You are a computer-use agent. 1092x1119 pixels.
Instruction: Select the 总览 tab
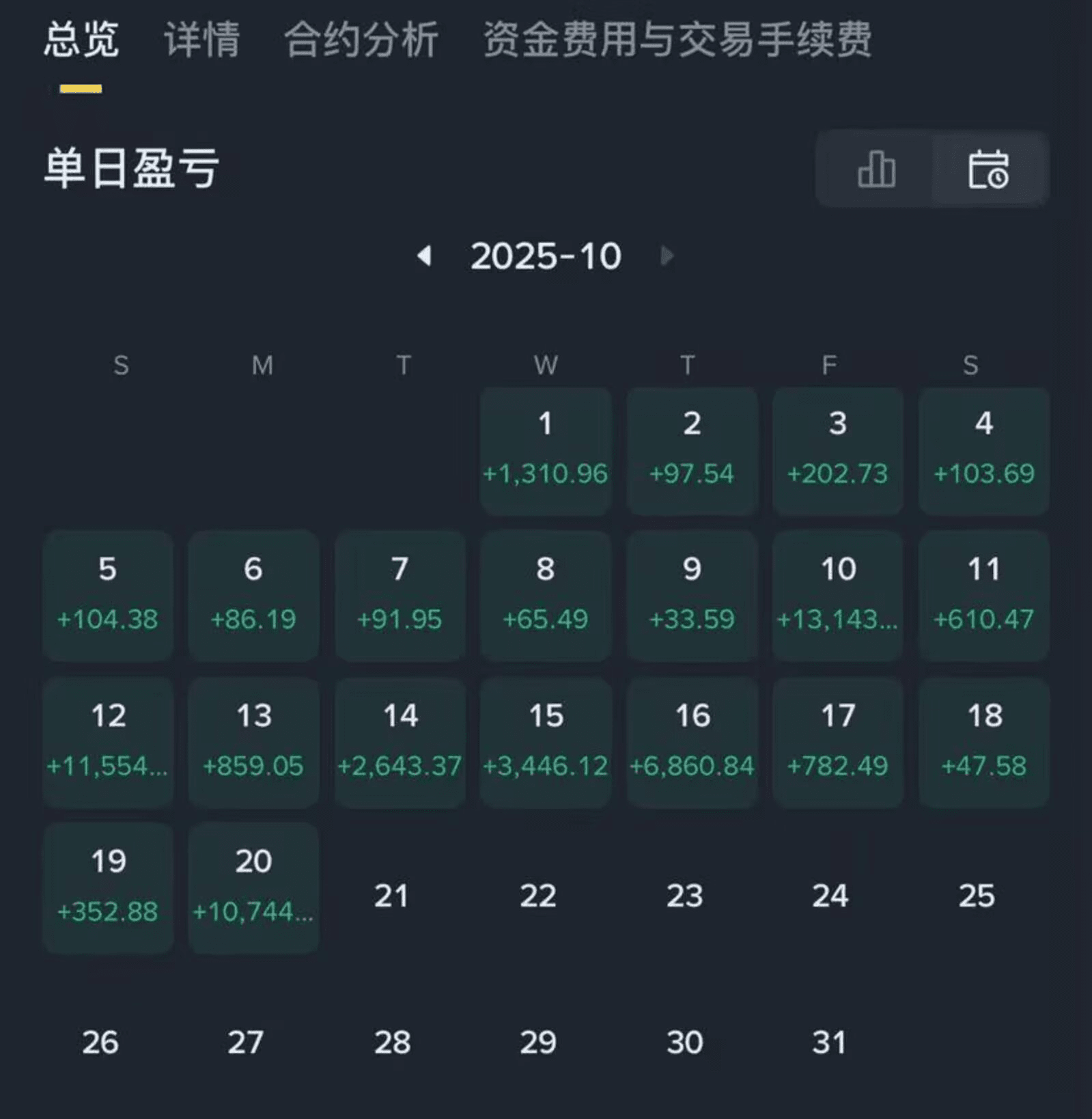81,40
